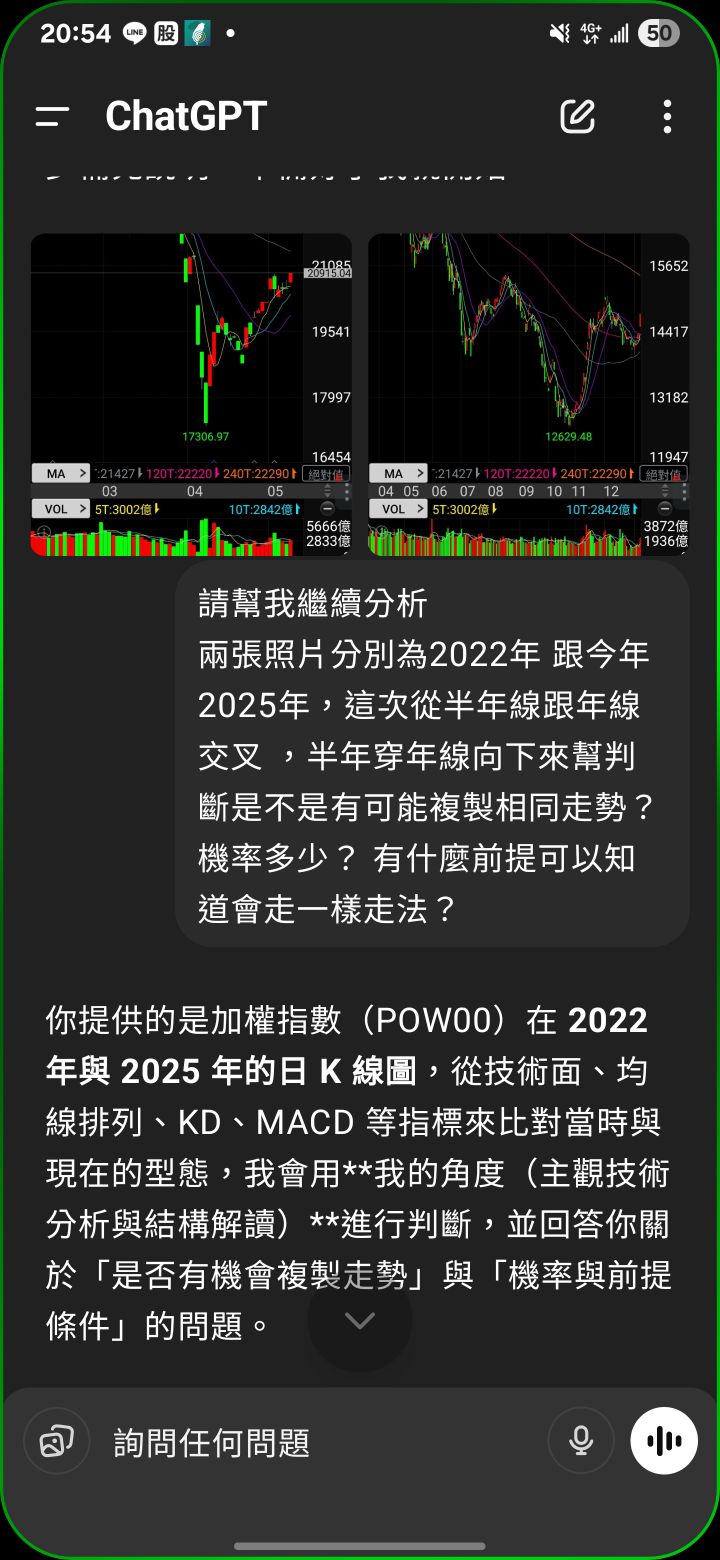The height and width of the screenshot is (1560, 720).
Task: Tap the message field 詢問任何問題
Action: (320, 1442)
